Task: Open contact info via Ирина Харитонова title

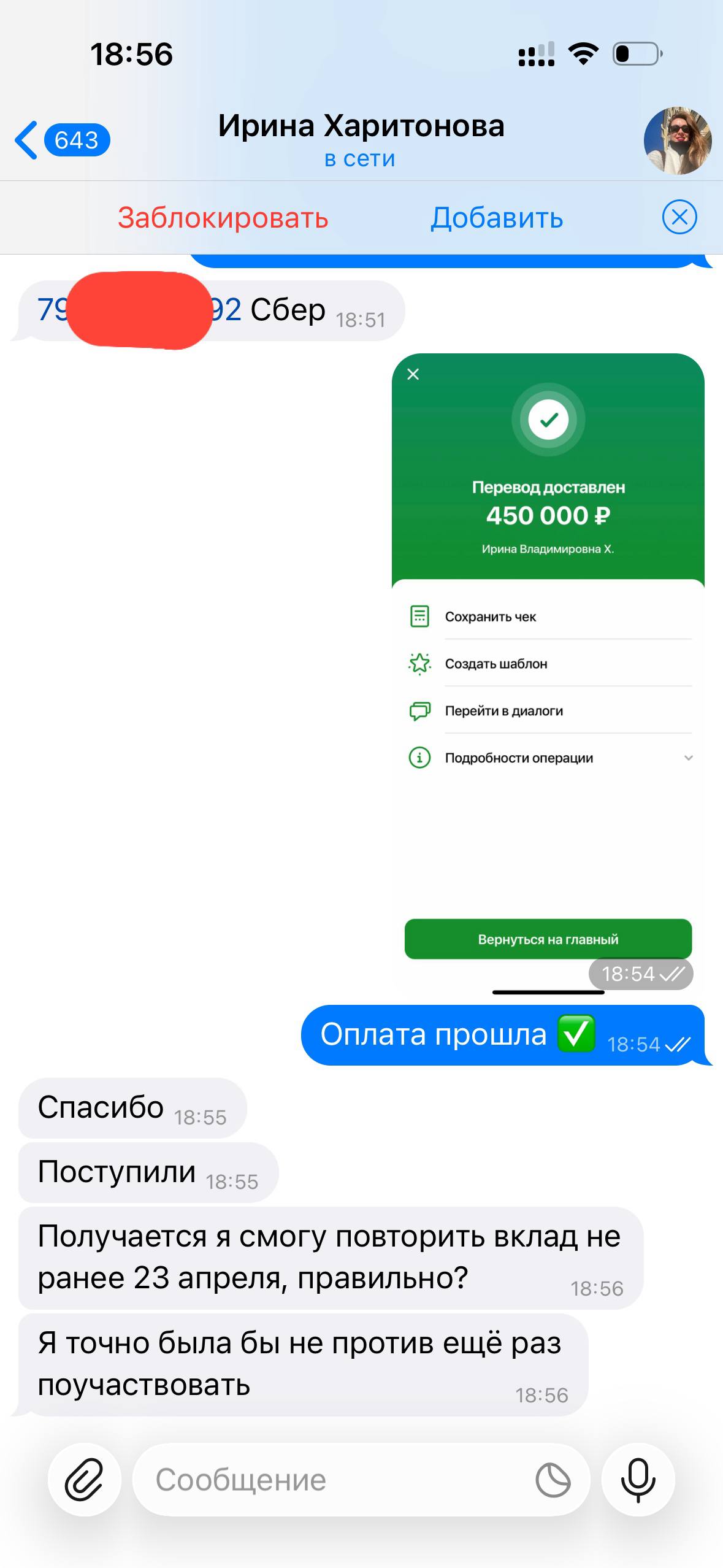Action: 361,126
